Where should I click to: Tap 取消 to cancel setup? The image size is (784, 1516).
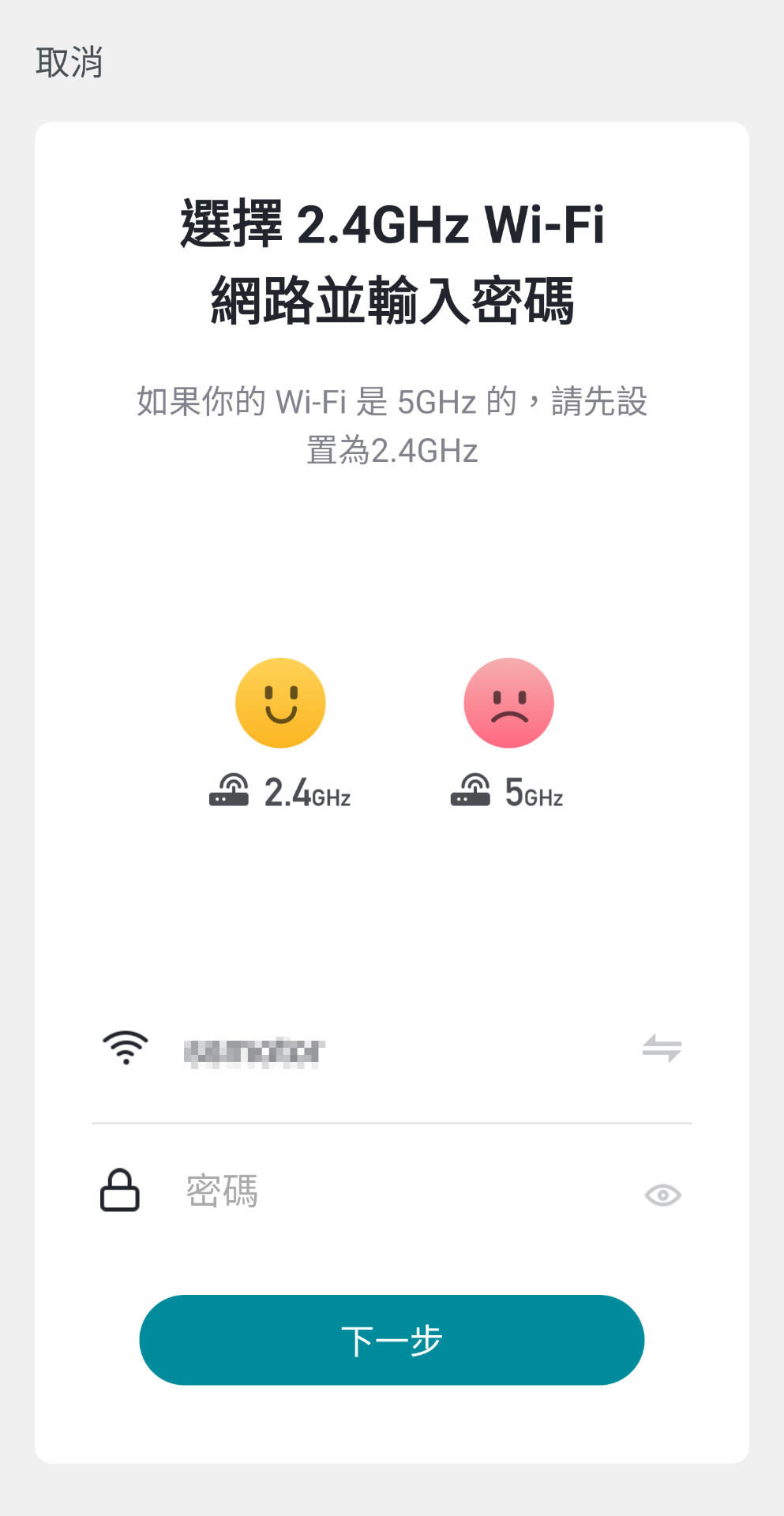(x=69, y=62)
